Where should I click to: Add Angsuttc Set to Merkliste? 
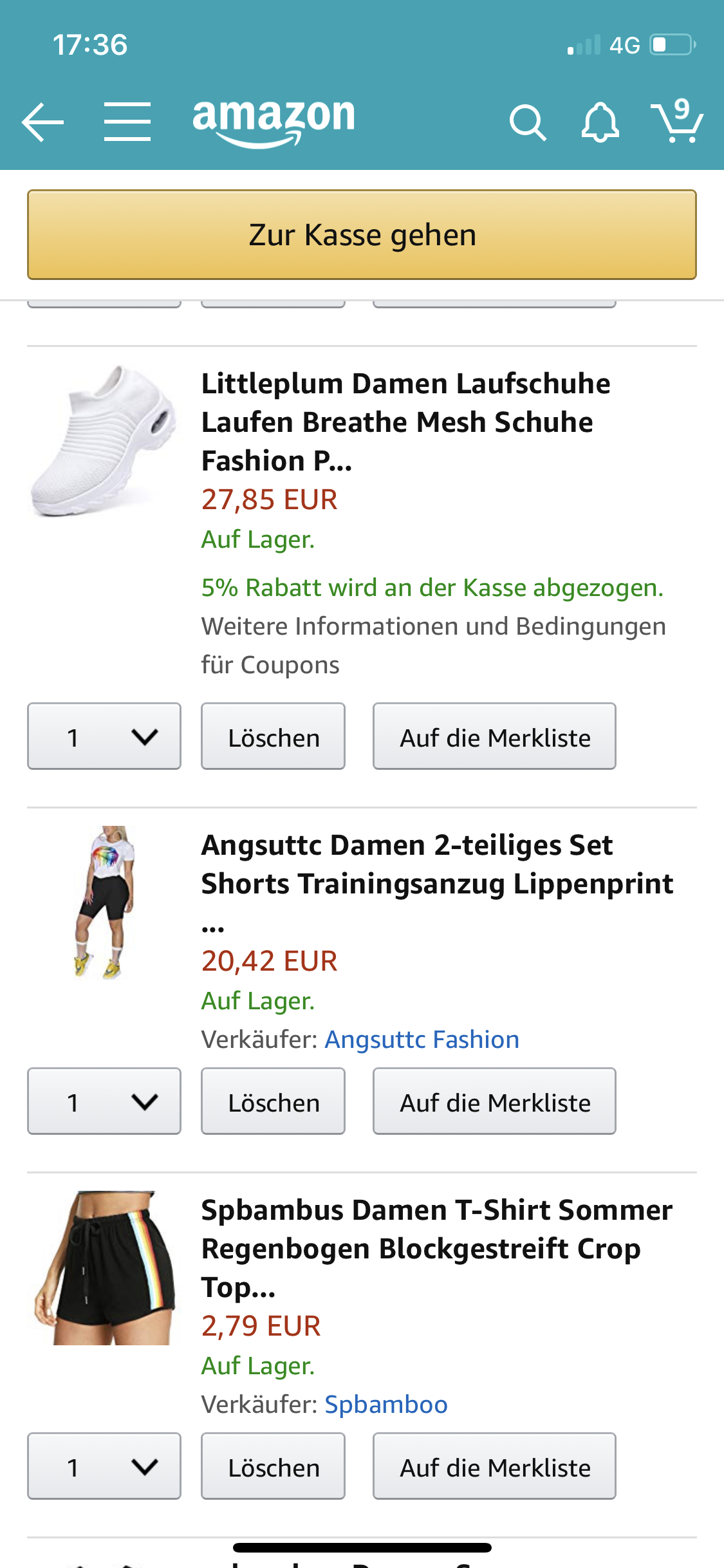pyautogui.click(x=494, y=1101)
